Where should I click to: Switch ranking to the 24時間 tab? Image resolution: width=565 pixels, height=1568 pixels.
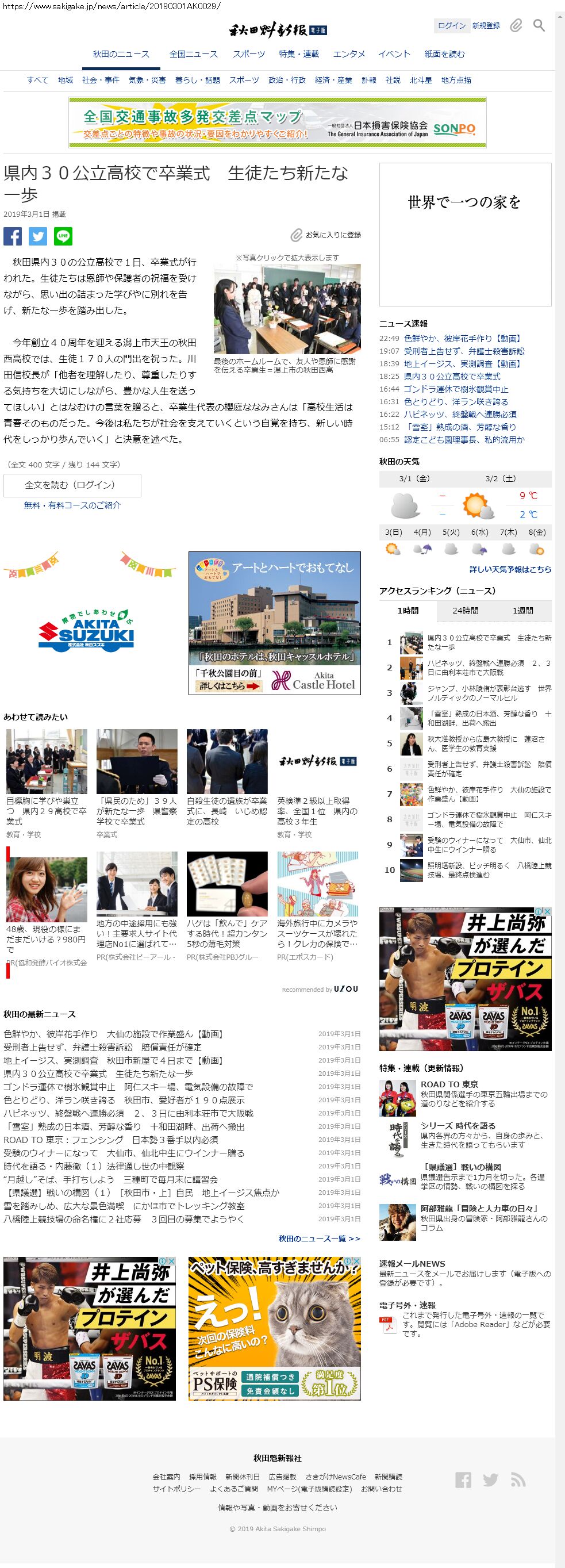click(465, 611)
